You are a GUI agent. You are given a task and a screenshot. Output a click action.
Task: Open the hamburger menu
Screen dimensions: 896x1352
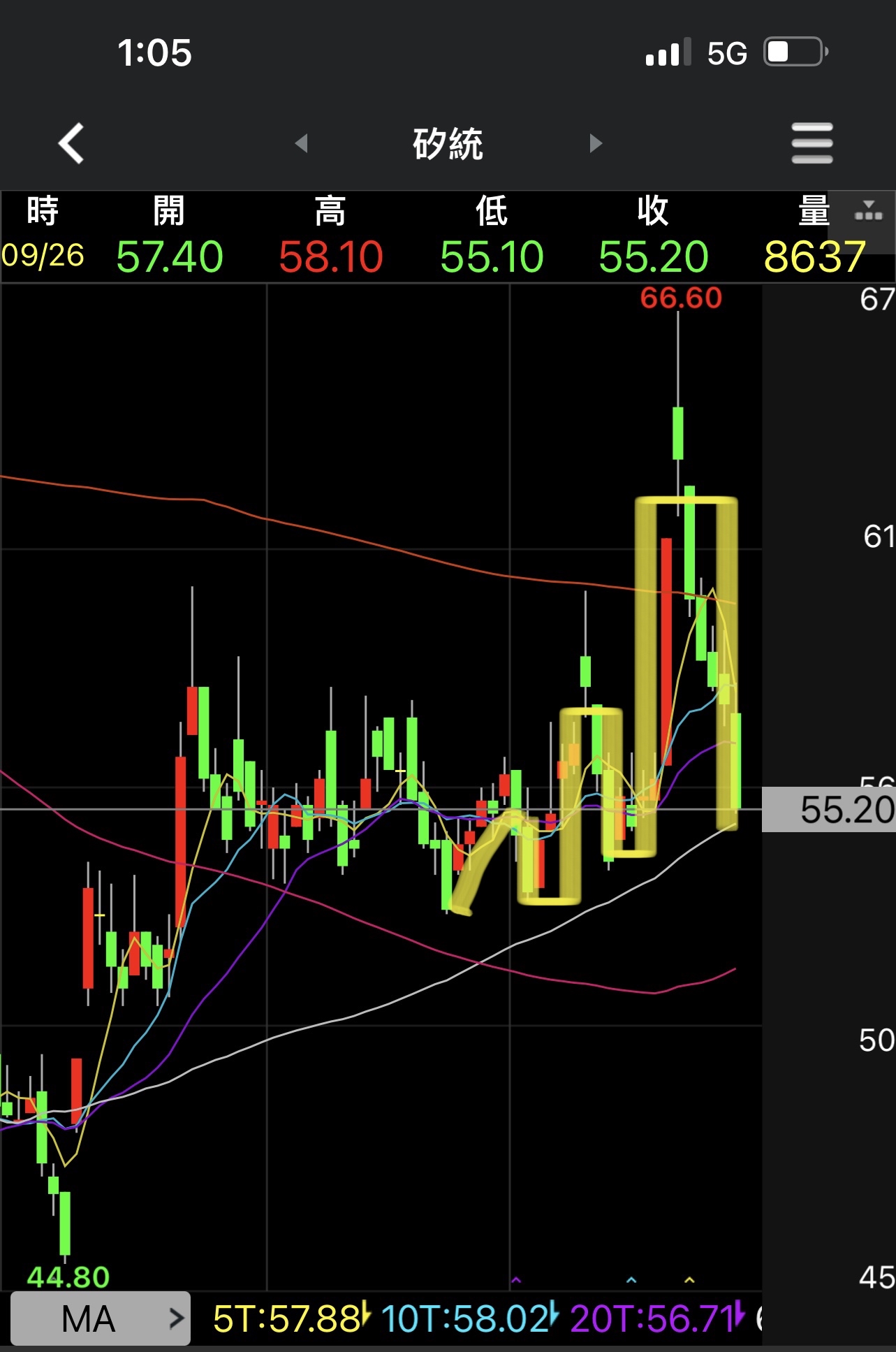tap(811, 143)
